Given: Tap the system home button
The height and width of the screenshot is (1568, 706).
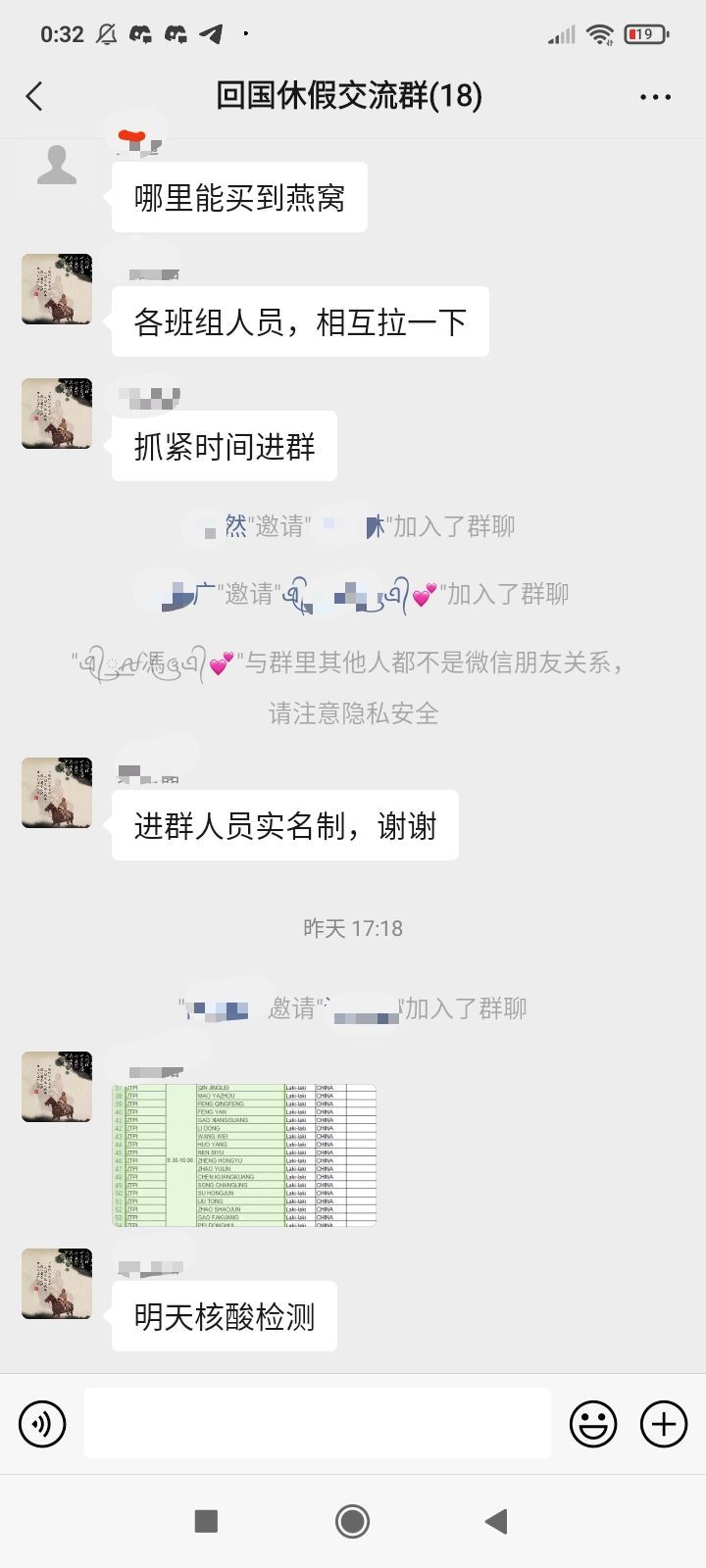Looking at the screenshot, I should coord(352,1521).
